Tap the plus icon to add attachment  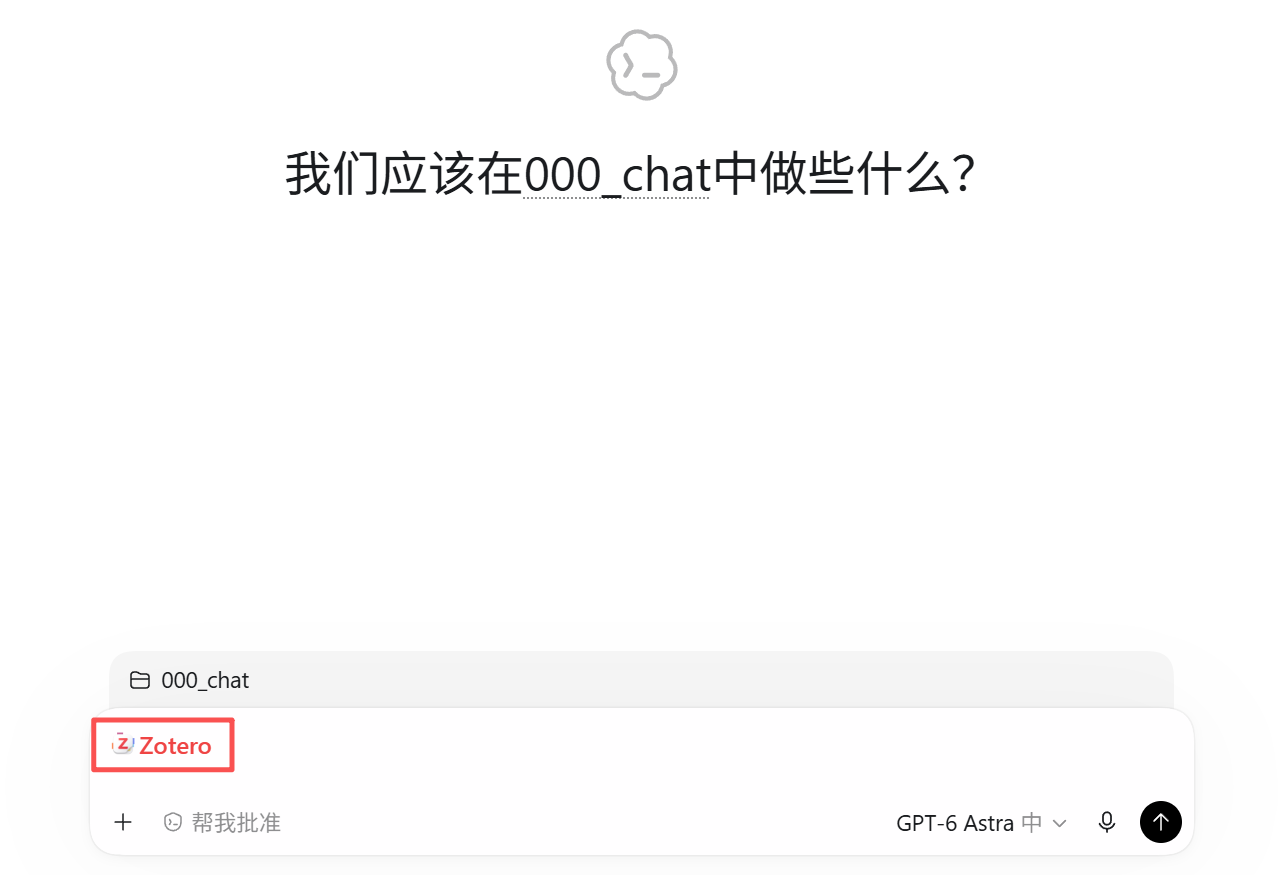tap(123, 822)
